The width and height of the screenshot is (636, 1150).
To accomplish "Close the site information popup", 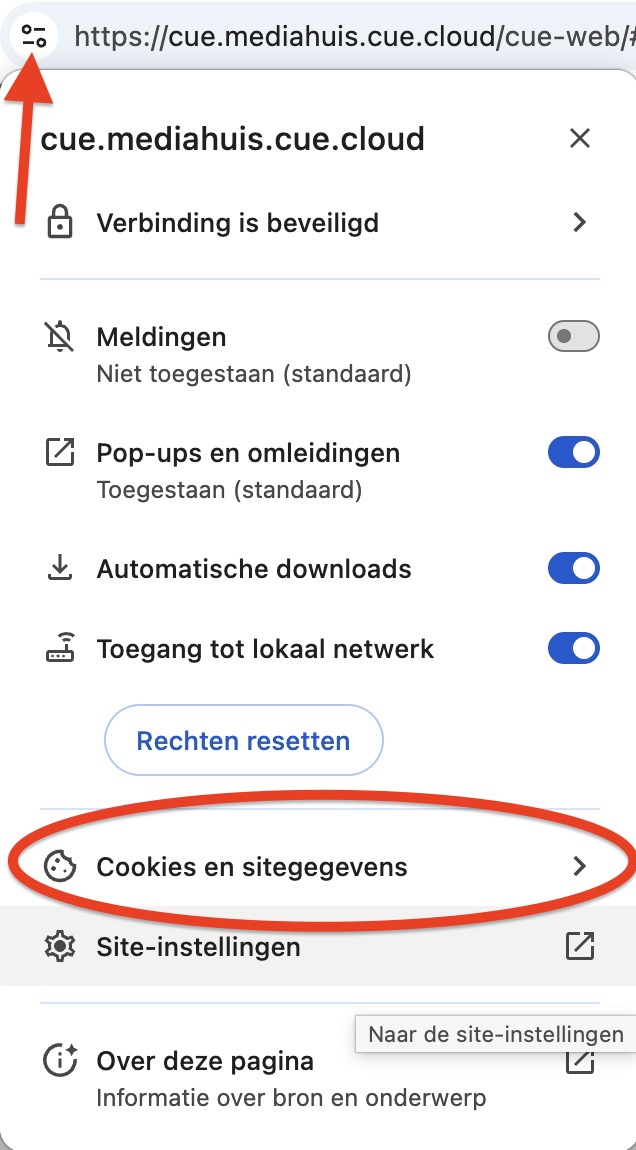I will tap(580, 138).
